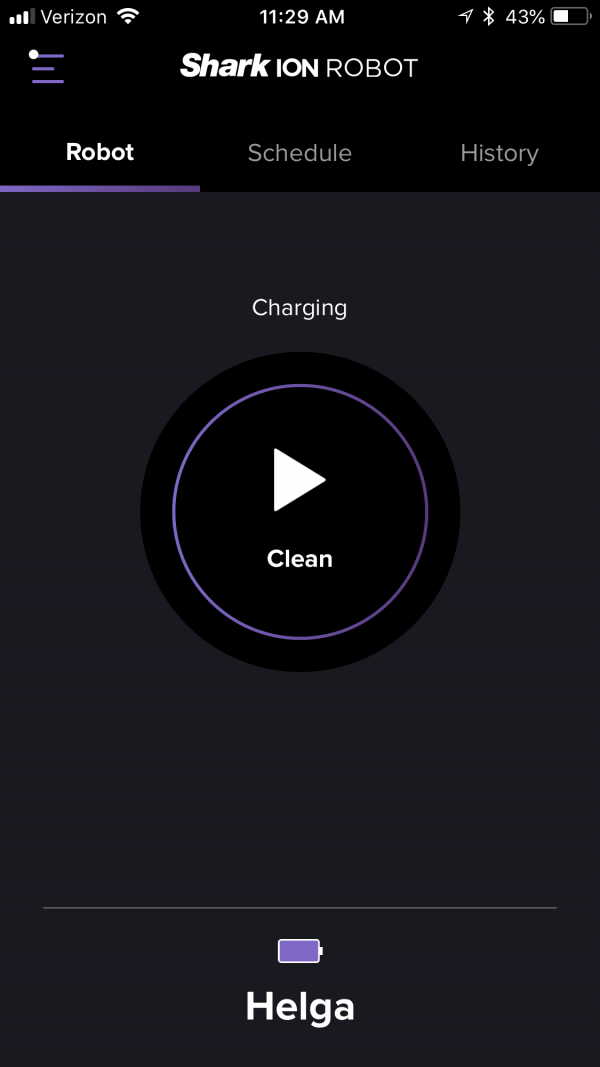Start cleaning with the Clean button
Image resolution: width=600 pixels, height=1067 pixels.
point(300,511)
